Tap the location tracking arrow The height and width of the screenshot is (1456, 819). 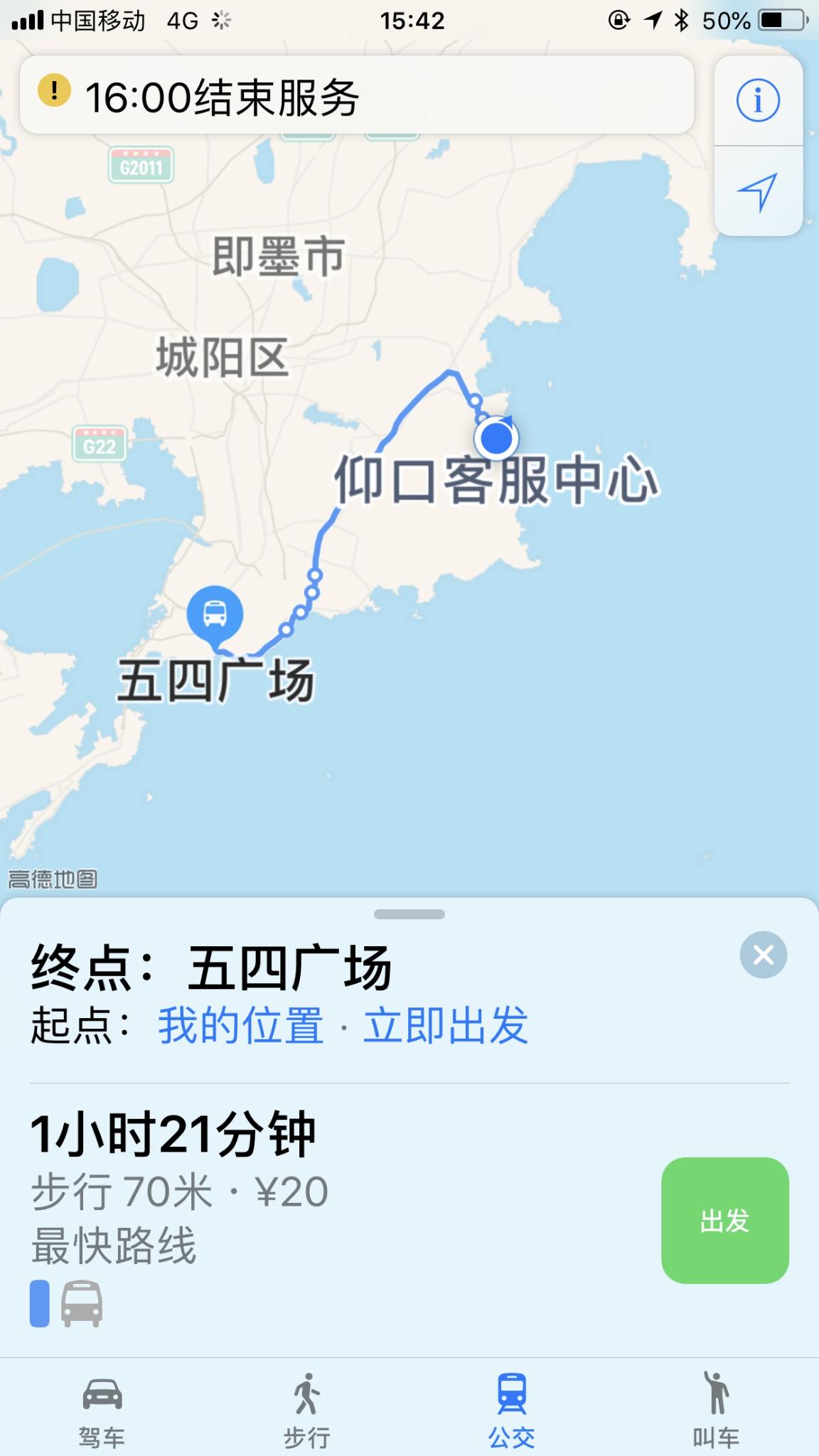(758, 191)
